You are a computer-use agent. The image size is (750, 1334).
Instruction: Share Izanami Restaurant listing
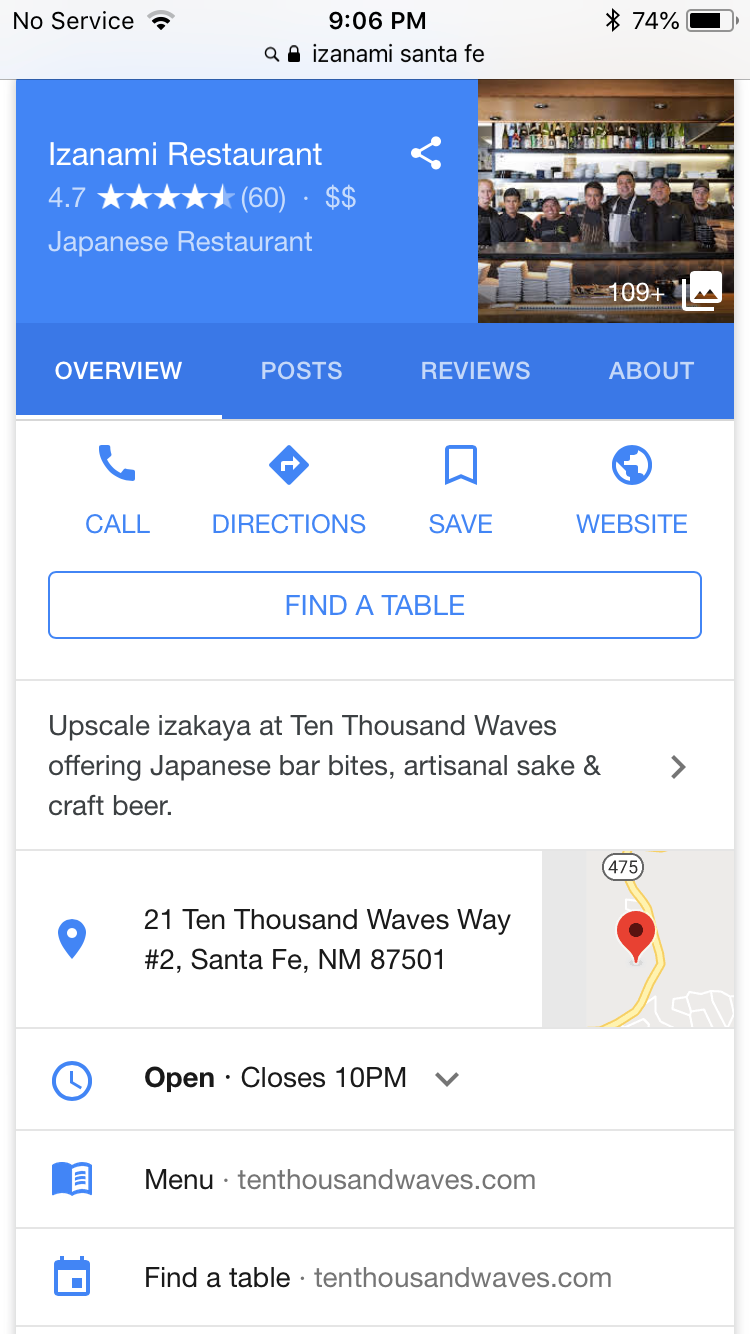pos(426,154)
